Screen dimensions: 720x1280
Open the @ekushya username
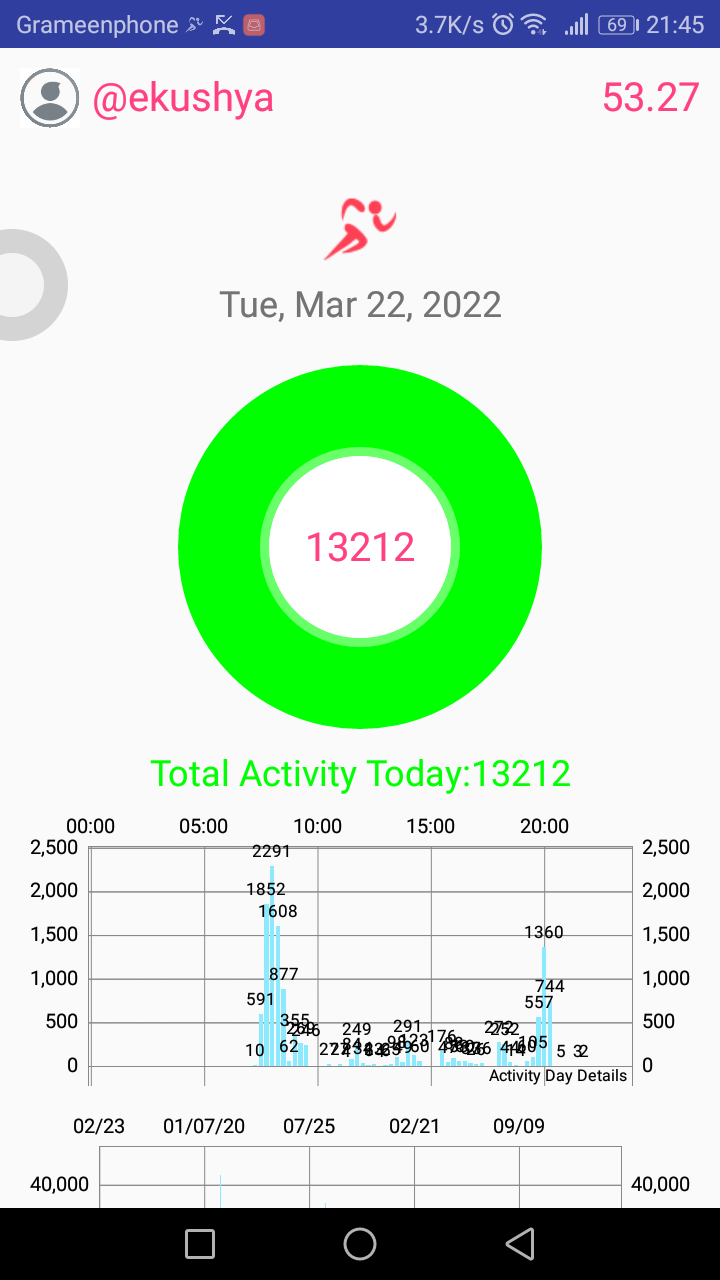183,98
